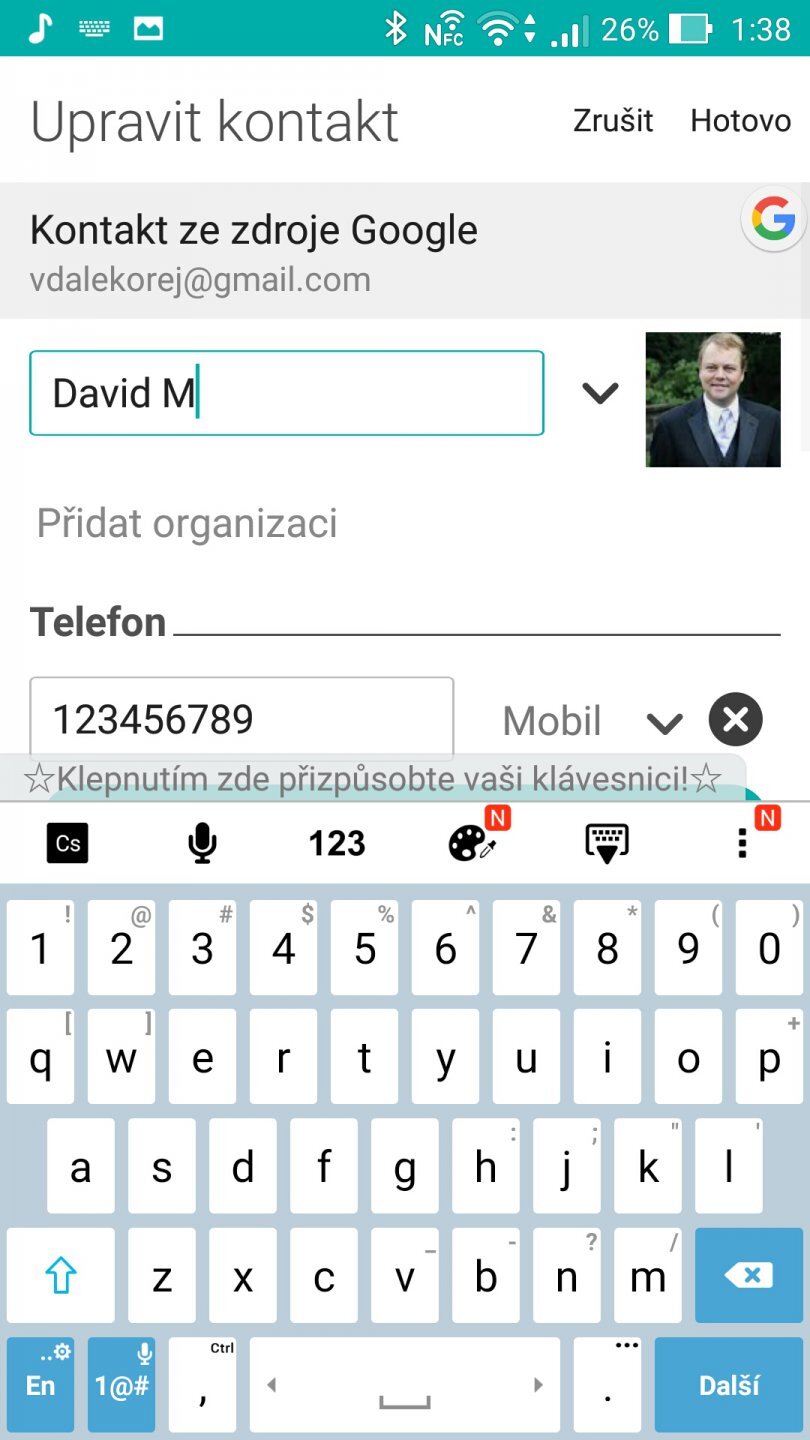Remove the phone number entry

click(x=735, y=720)
